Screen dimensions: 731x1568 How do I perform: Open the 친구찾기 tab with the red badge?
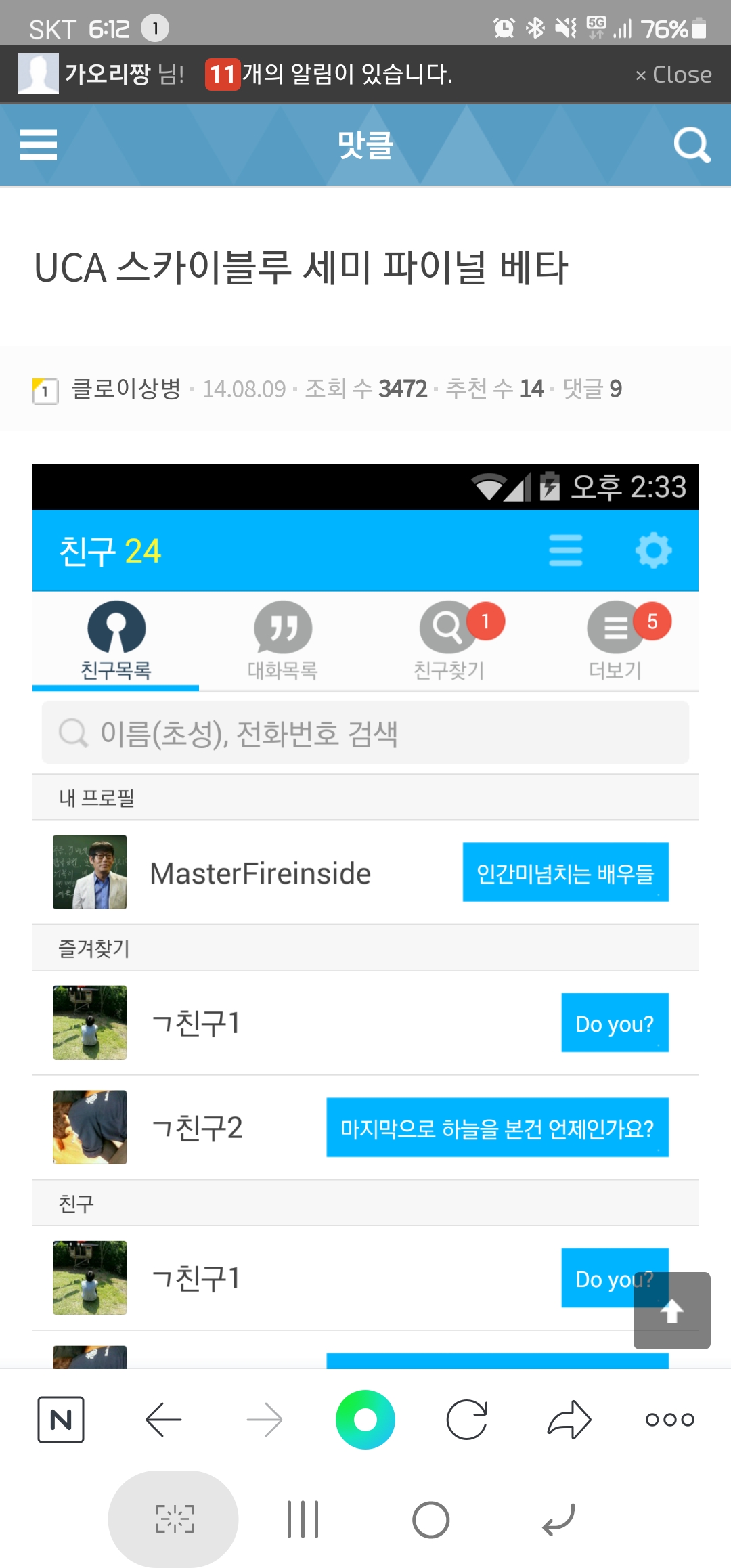point(448,640)
